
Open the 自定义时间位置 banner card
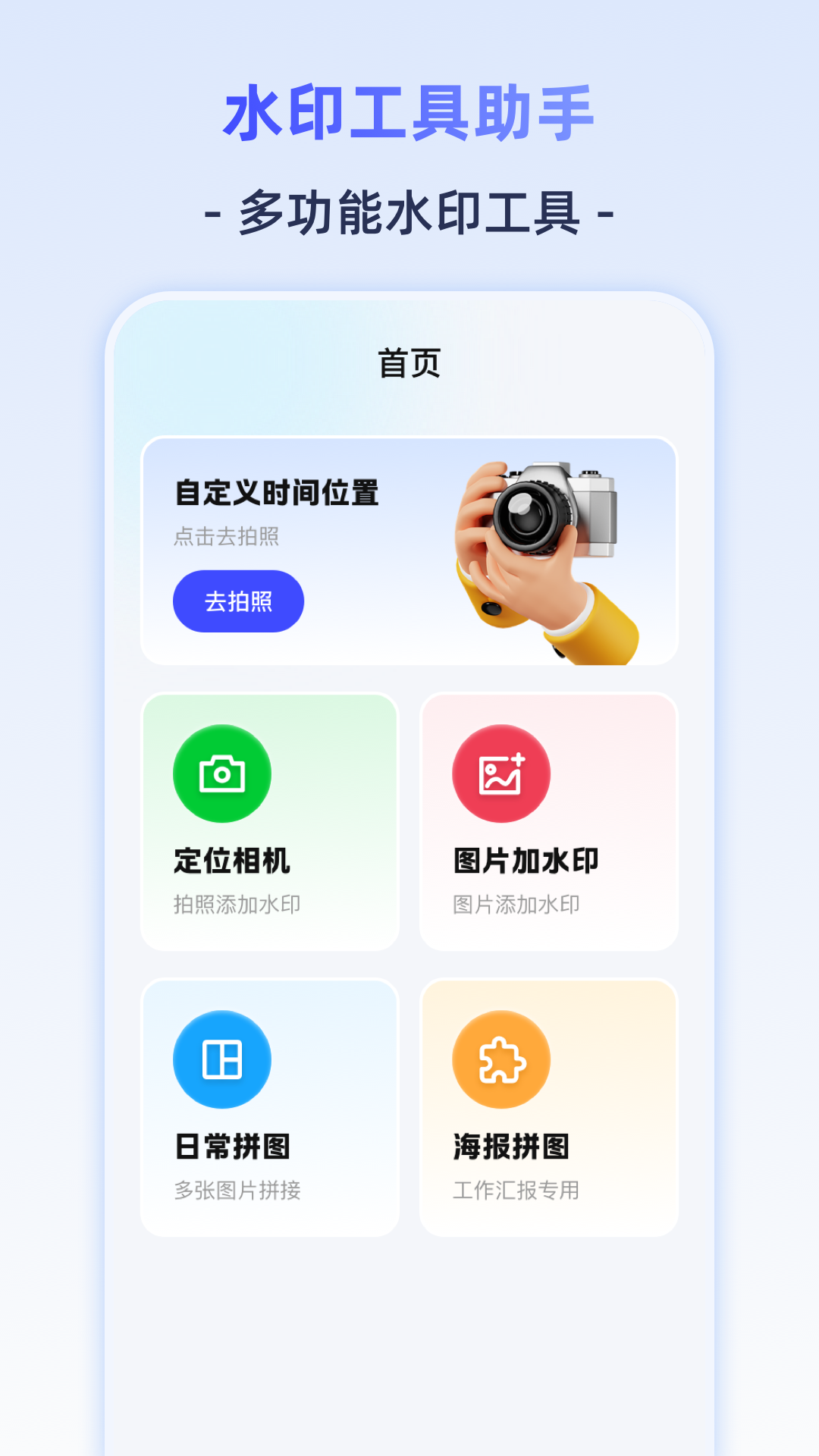point(409,549)
